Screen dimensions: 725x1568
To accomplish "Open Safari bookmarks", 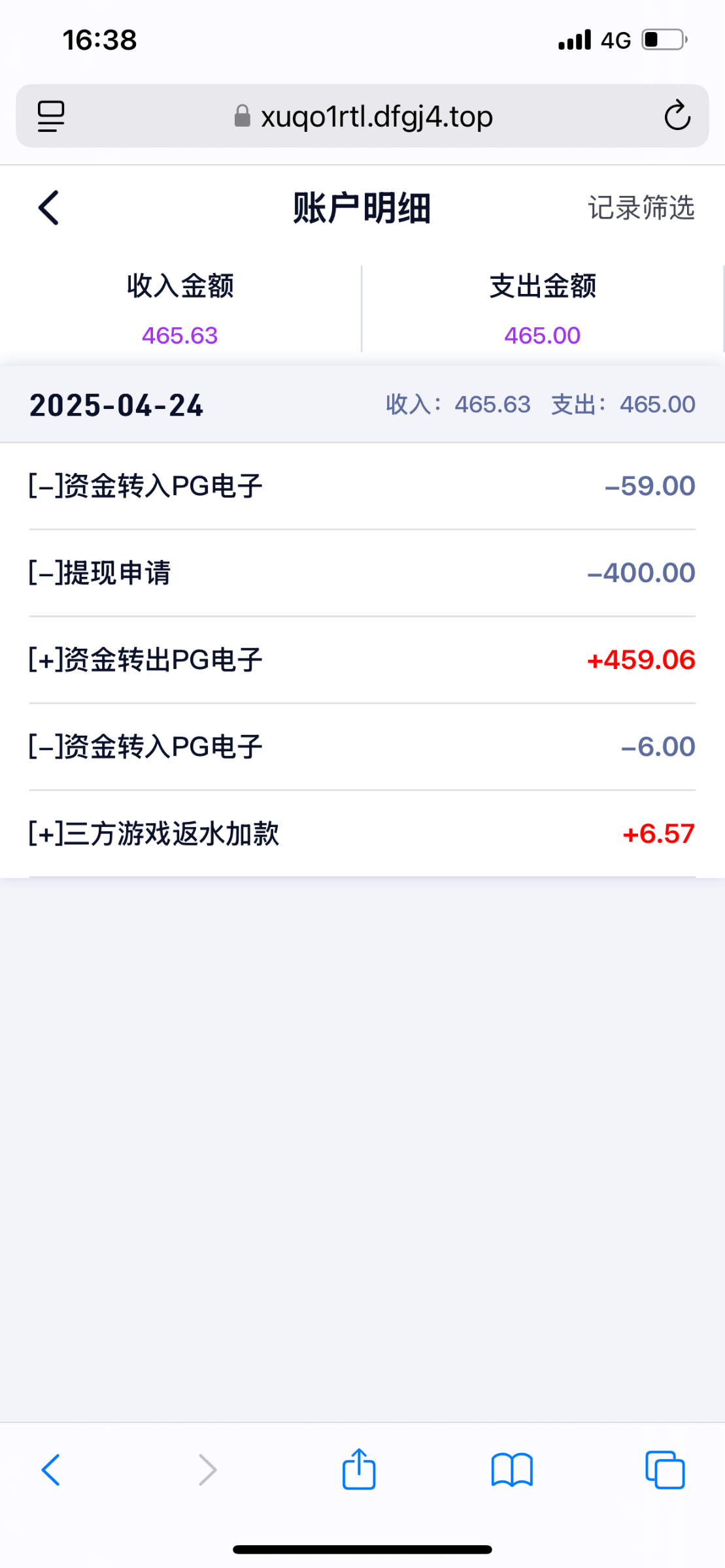I will click(x=512, y=1470).
